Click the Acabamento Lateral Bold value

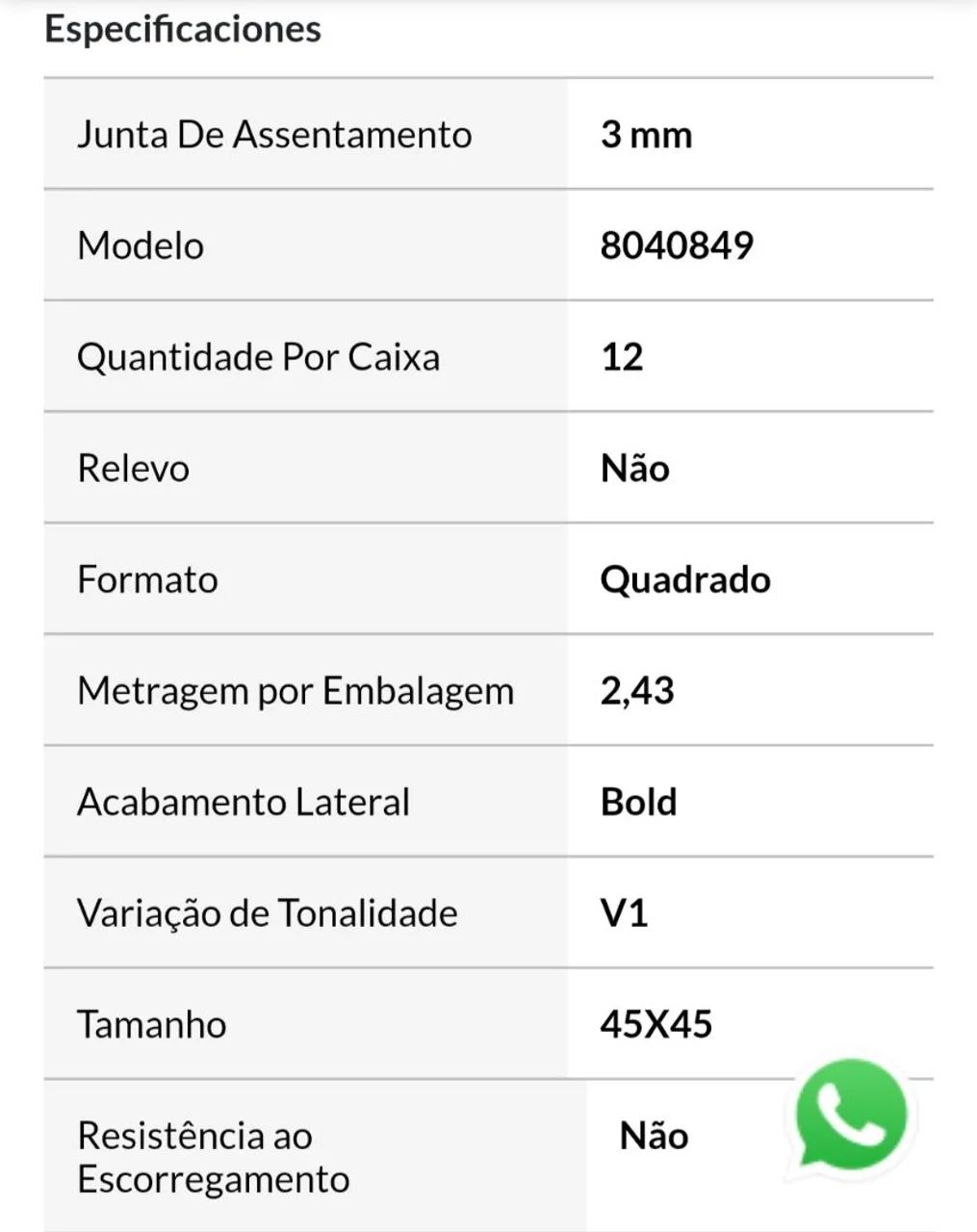[638, 801]
